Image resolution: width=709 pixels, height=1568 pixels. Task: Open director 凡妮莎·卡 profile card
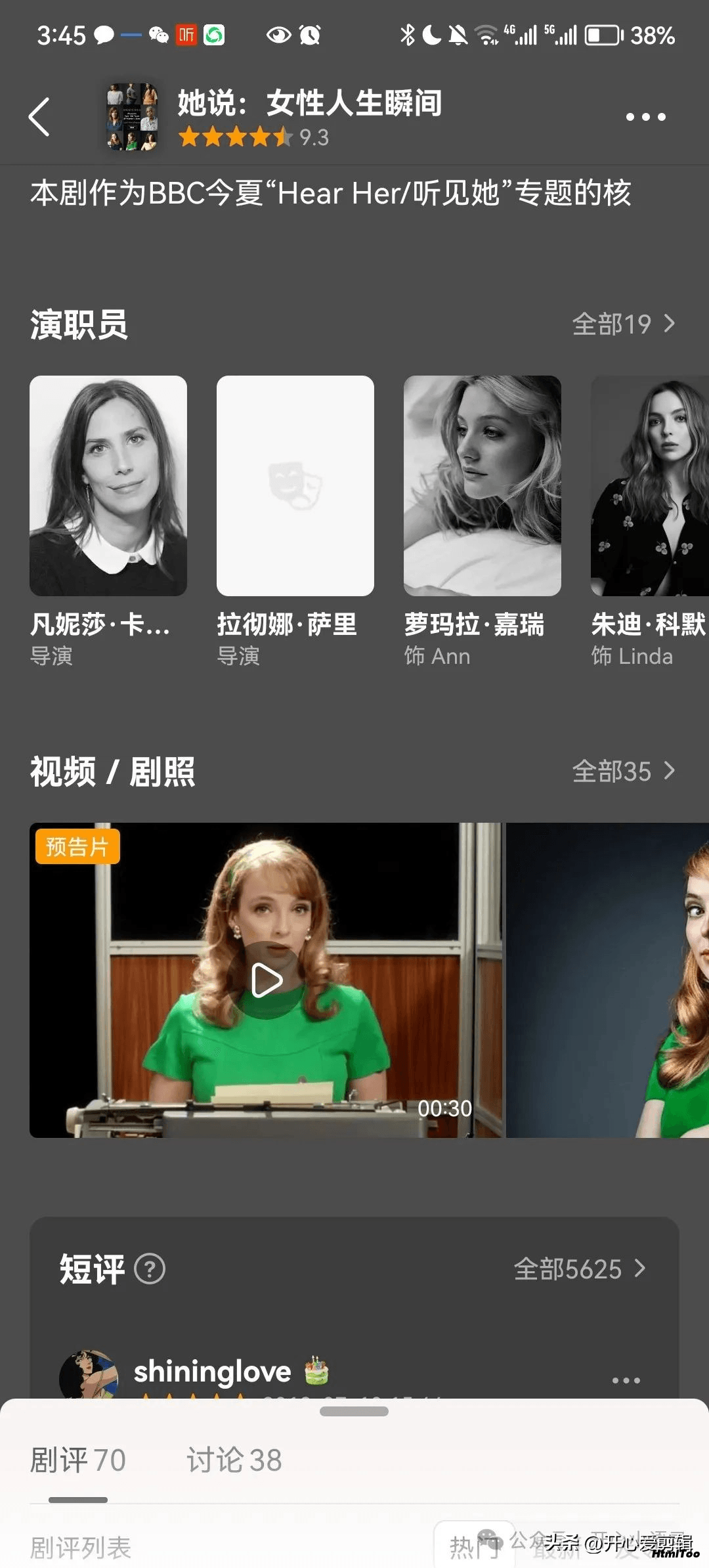point(108,521)
